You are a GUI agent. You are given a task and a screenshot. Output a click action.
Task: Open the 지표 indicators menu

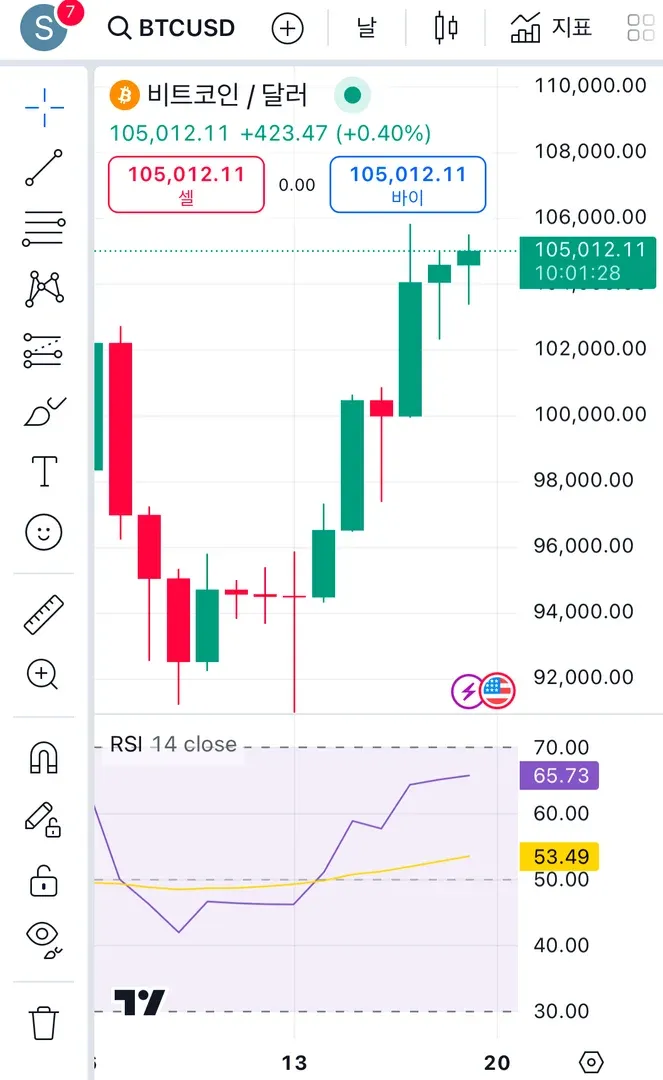tap(551, 28)
